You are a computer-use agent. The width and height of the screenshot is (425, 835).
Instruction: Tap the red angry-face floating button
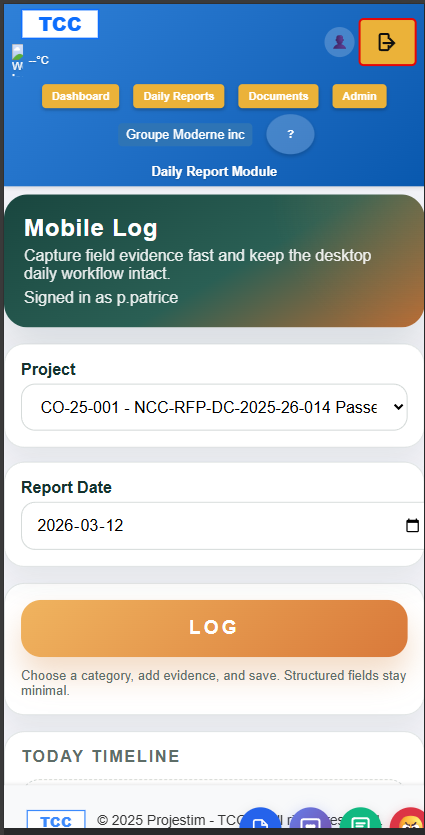coord(407,822)
